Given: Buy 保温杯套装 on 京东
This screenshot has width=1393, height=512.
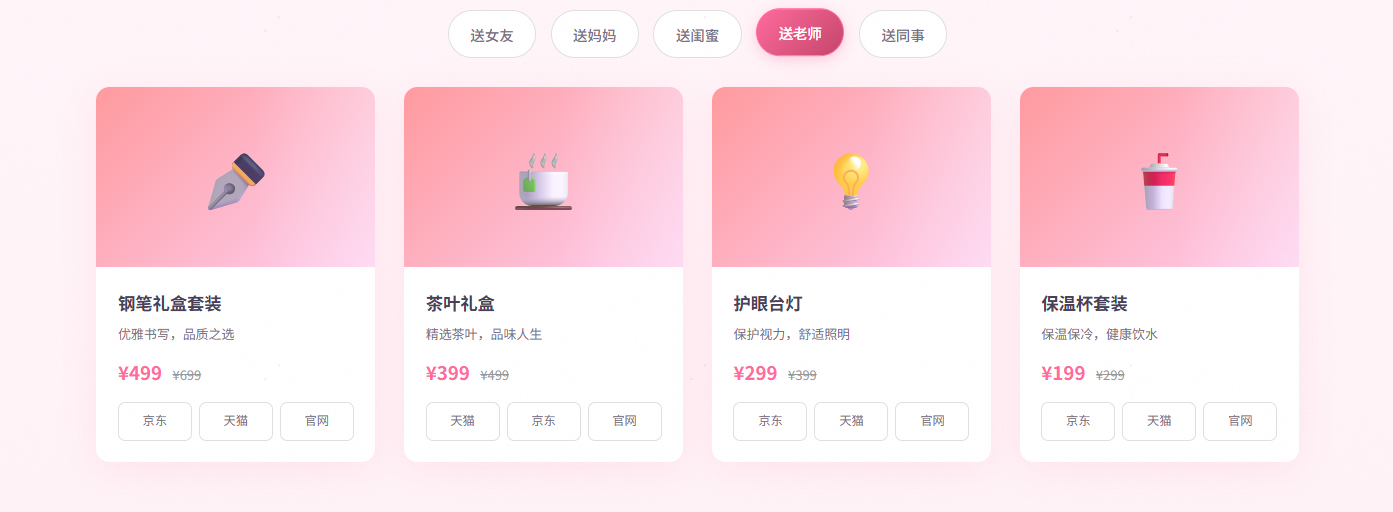Looking at the screenshot, I should coord(1078,421).
